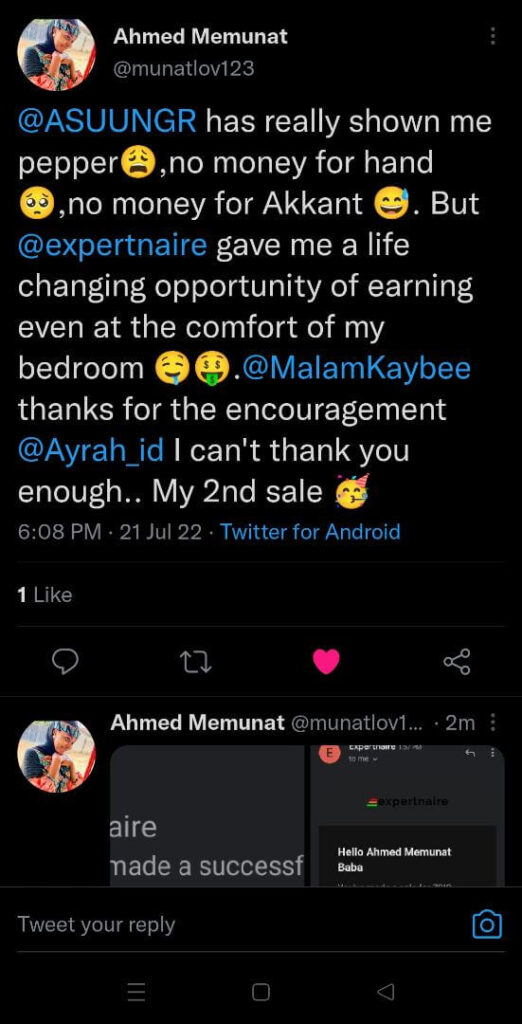Share this tweet

pyautogui.click(x=457, y=662)
